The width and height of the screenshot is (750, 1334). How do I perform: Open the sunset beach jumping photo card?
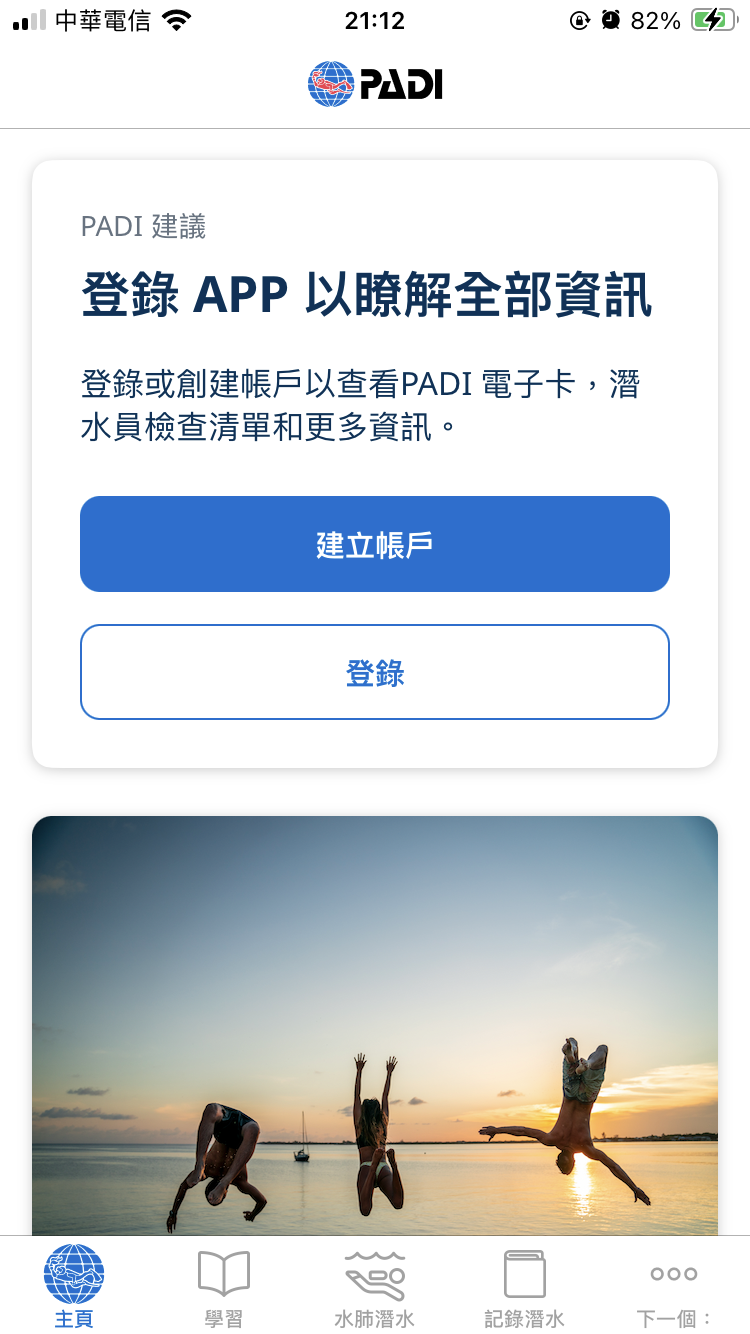[x=374, y=1025]
